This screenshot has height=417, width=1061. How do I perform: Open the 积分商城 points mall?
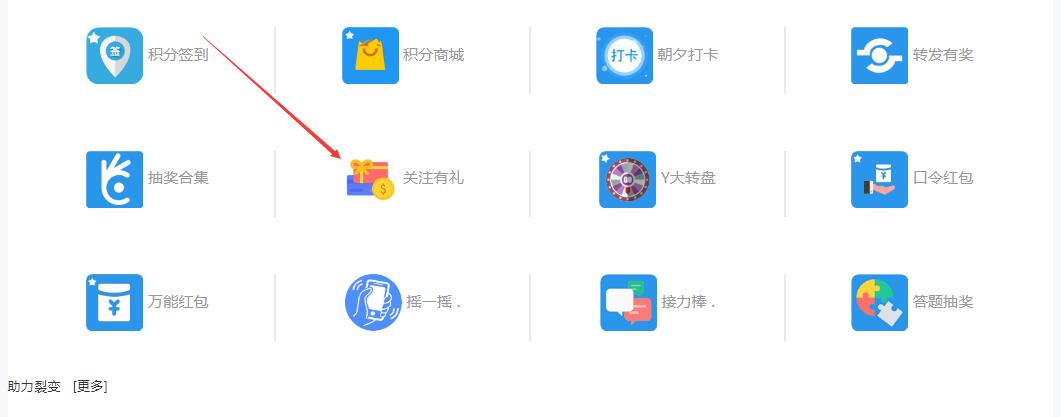pos(370,55)
